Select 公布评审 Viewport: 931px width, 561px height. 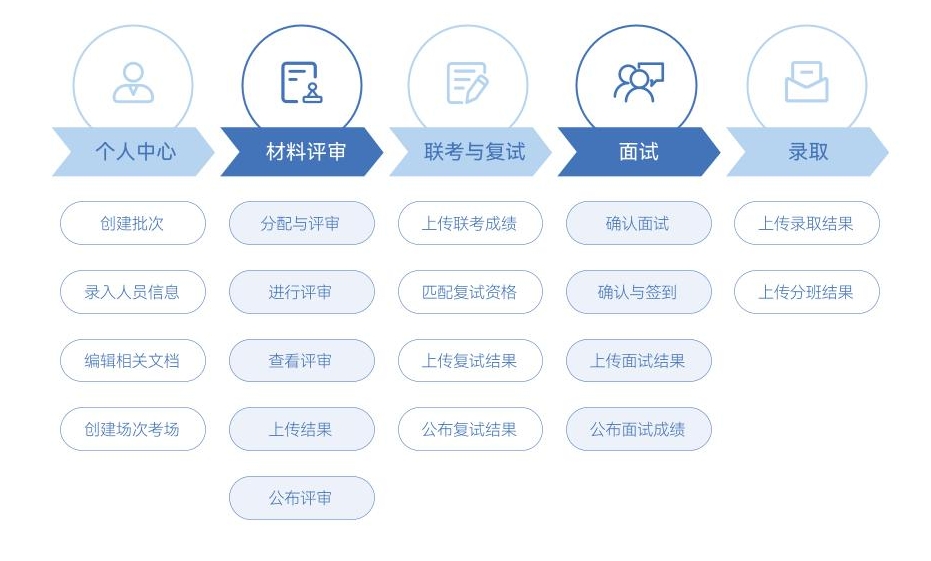301,497
